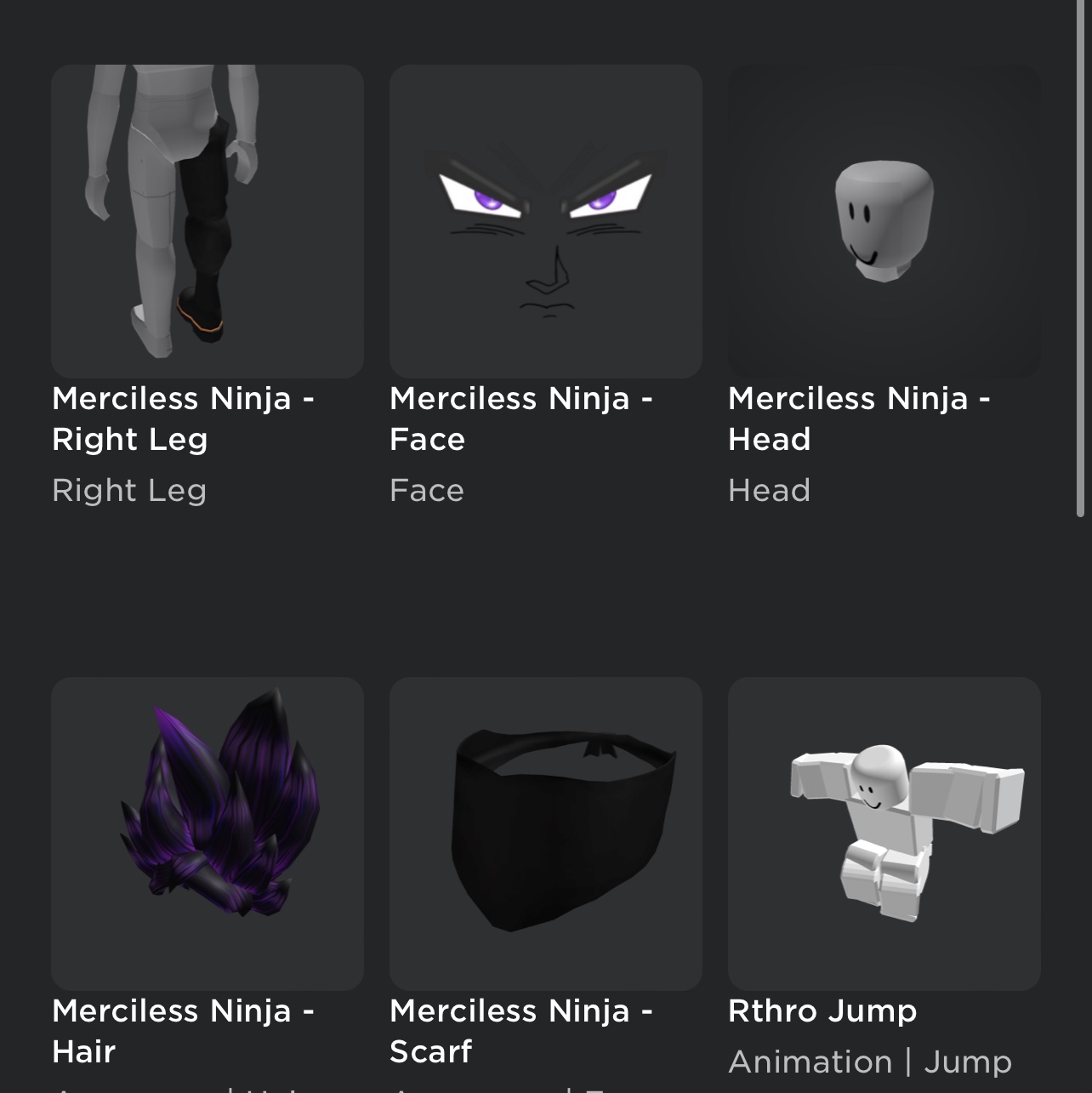The width and height of the screenshot is (1092, 1093).
Task: View the Merciless Ninja Face item
Action: coord(545,221)
